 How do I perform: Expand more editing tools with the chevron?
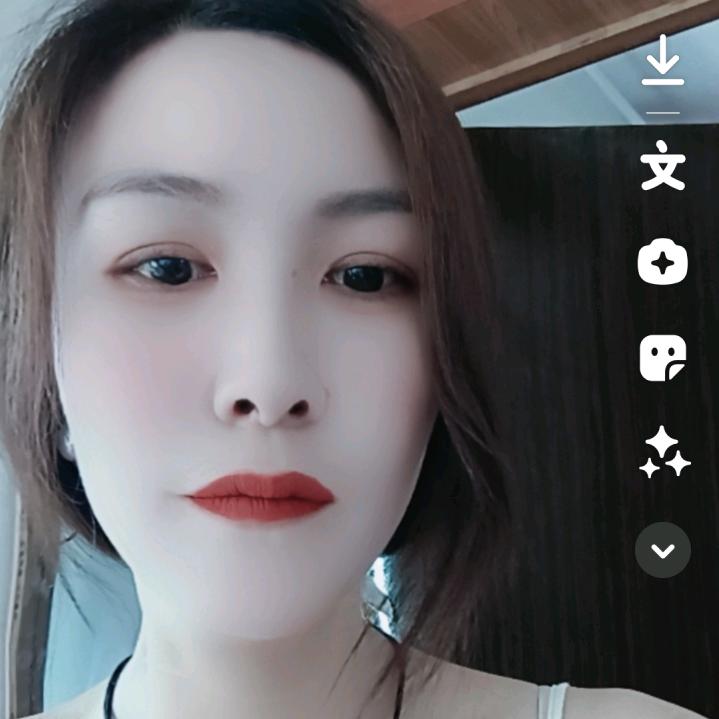[x=662, y=550]
